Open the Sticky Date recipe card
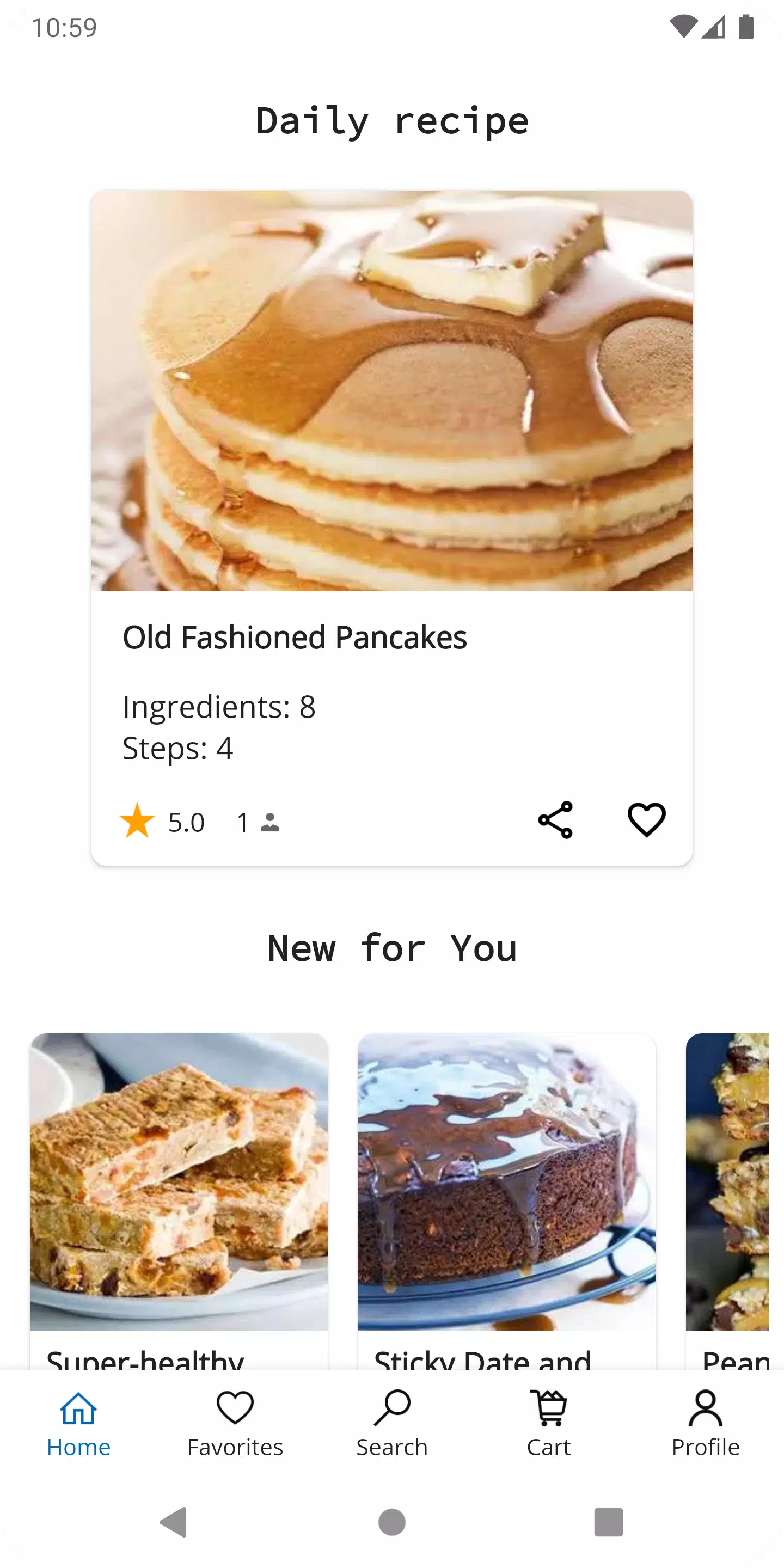Screen dimensions: 784x1568 [x=506, y=1201]
